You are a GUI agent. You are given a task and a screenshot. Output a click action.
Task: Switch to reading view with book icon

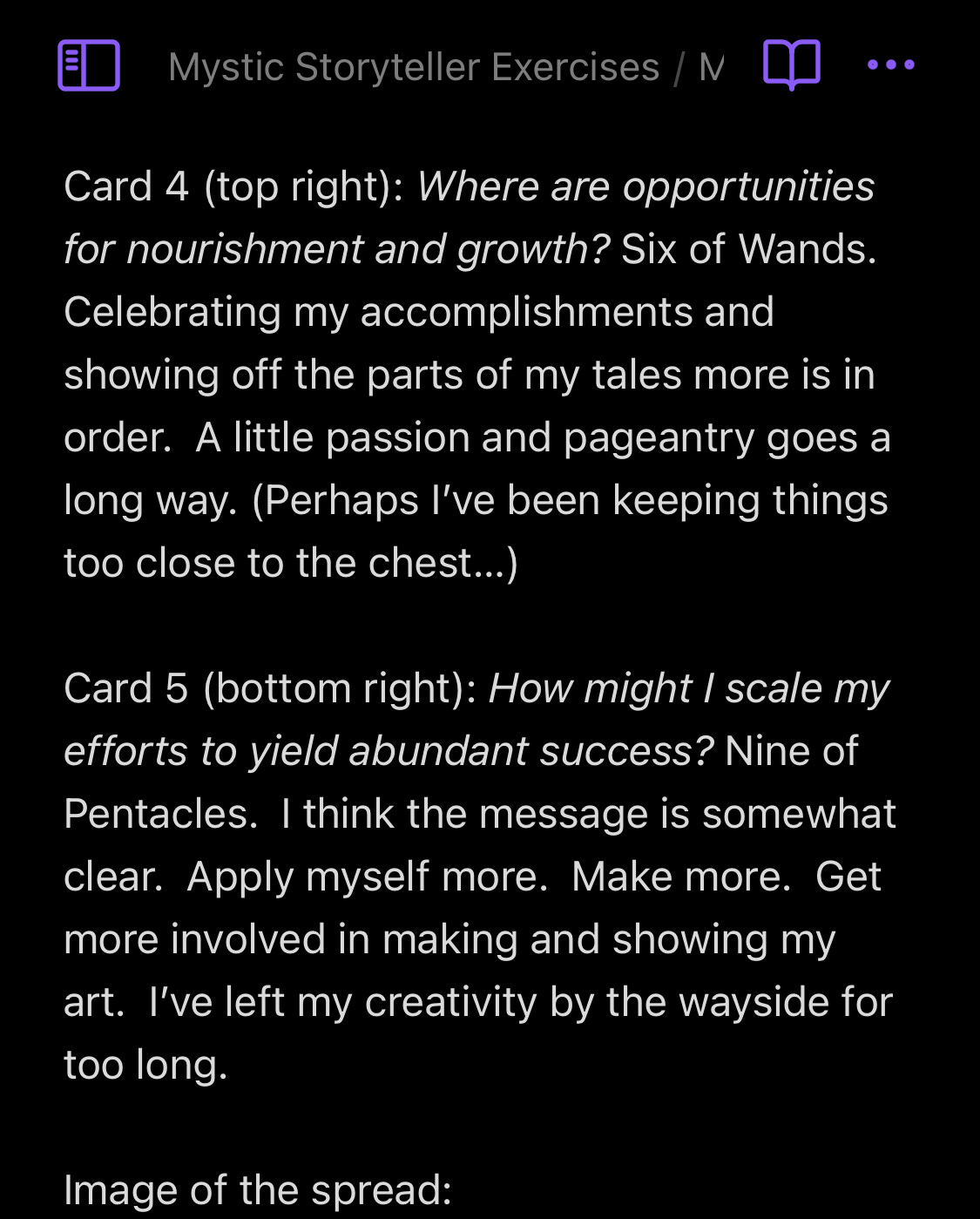click(x=791, y=65)
